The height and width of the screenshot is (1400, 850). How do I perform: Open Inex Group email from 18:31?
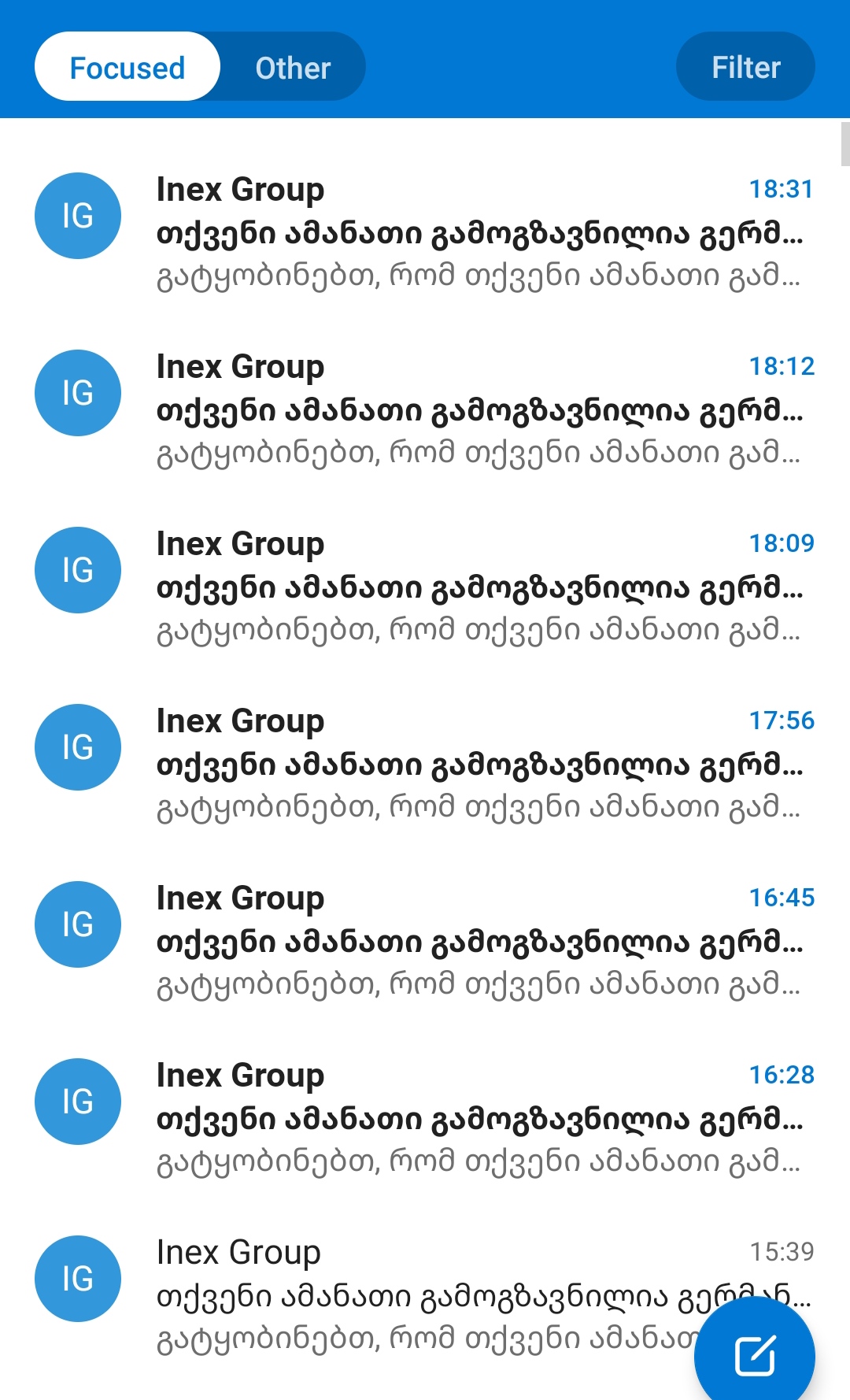[x=472, y=233]
